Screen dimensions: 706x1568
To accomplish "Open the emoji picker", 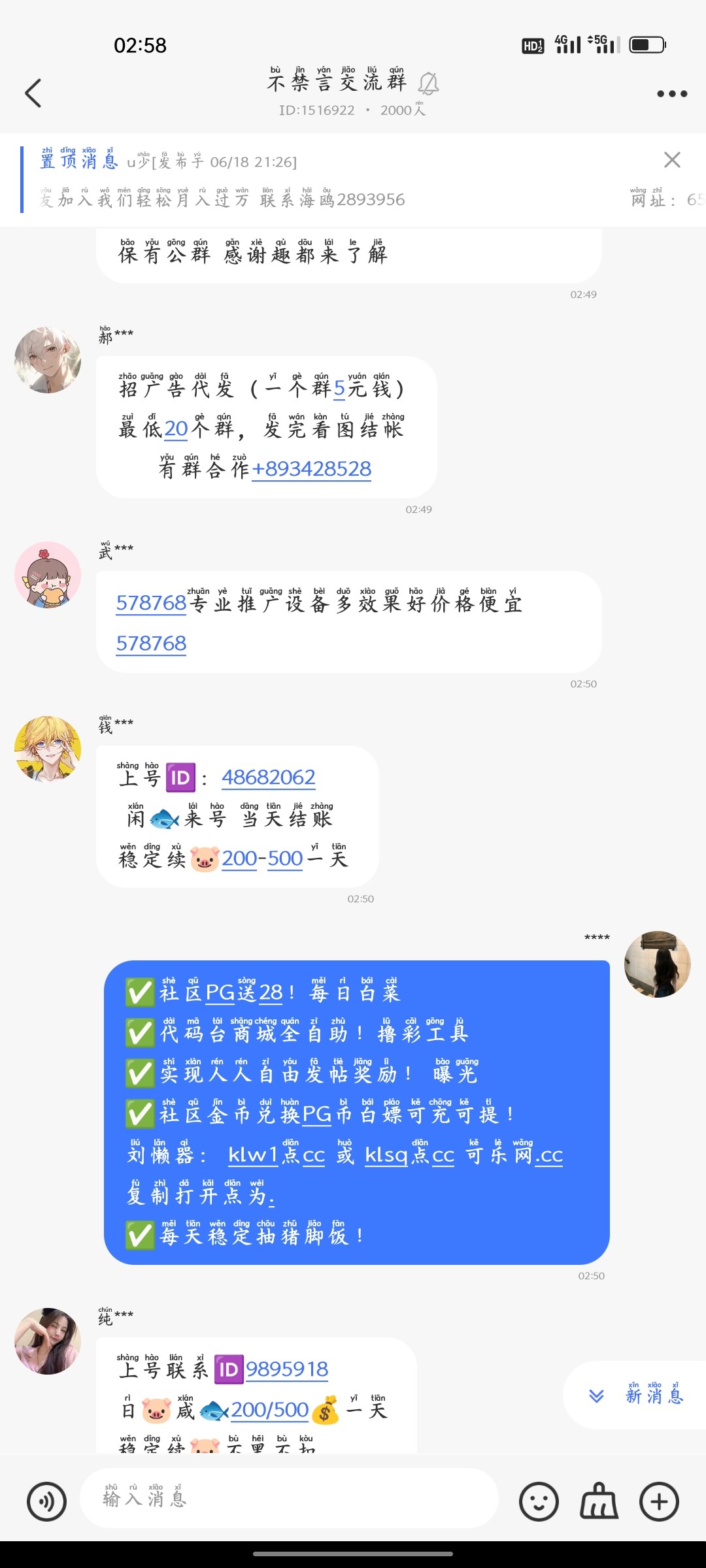I will pos(539,1501).
